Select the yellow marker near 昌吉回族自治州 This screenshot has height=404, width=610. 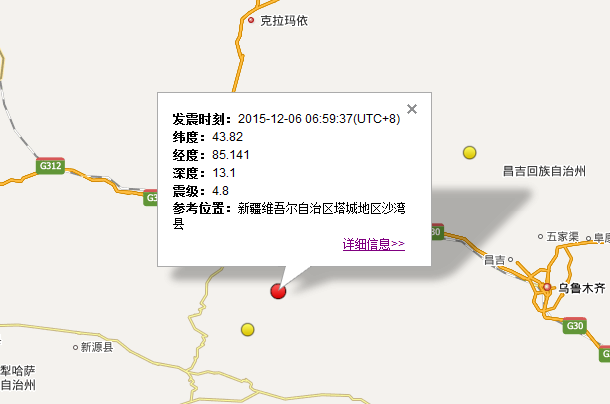click(469, 152)
